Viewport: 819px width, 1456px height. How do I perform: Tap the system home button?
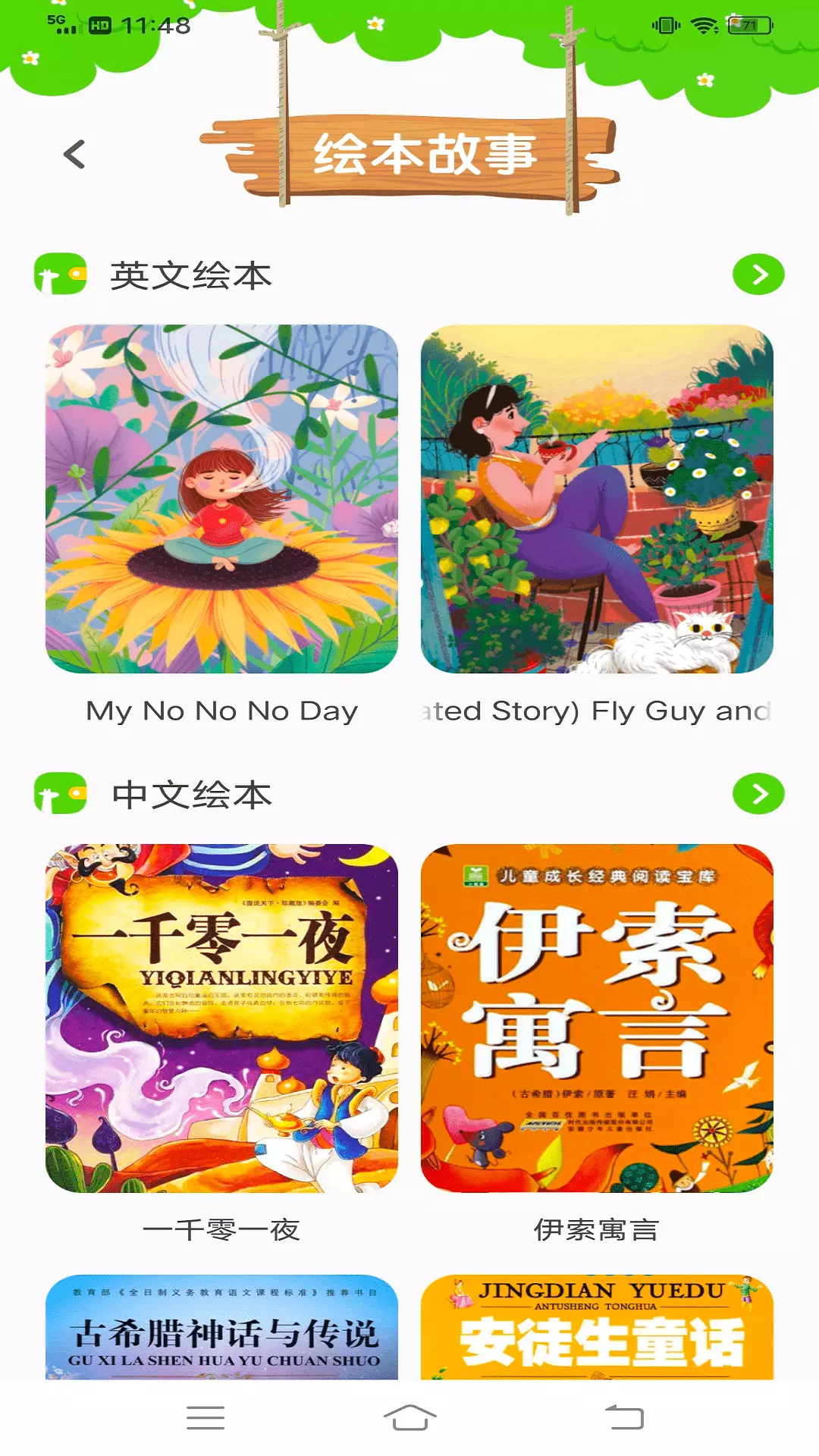(x=409, y=1417)
